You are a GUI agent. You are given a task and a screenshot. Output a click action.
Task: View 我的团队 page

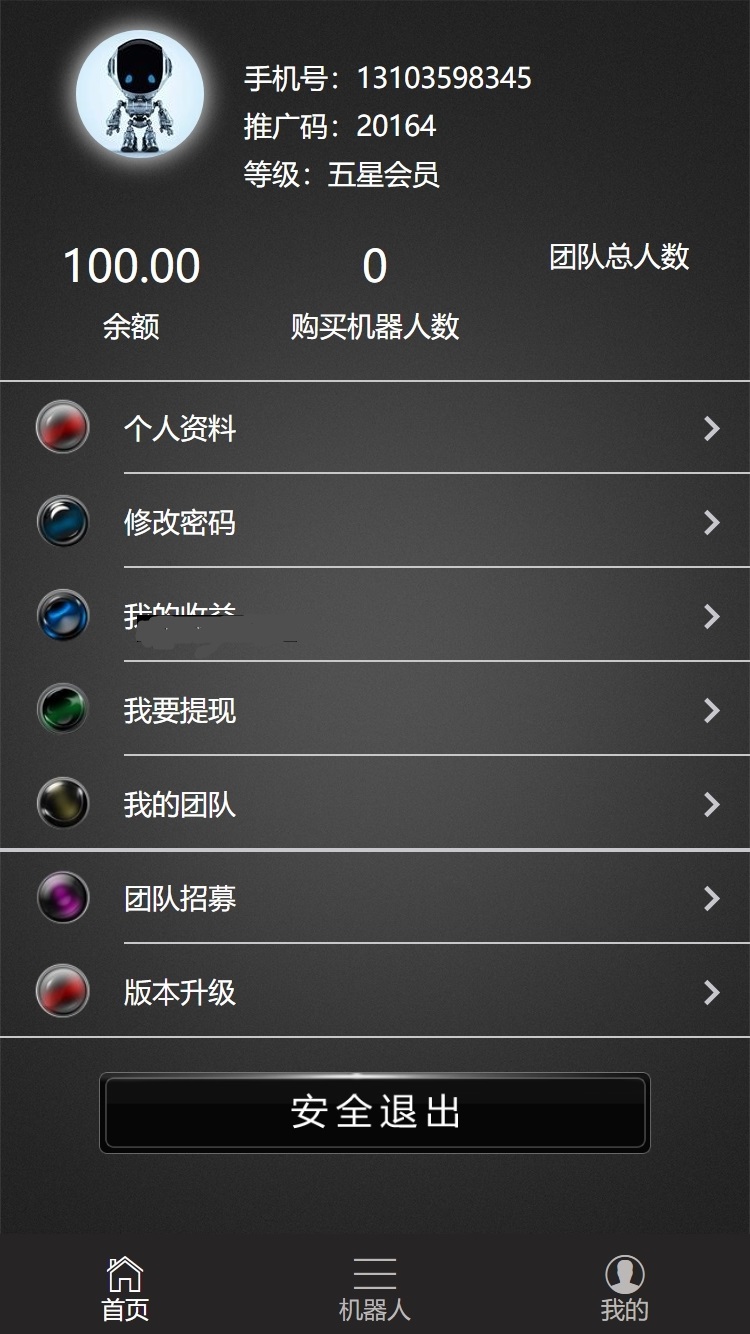coord(375,804)
